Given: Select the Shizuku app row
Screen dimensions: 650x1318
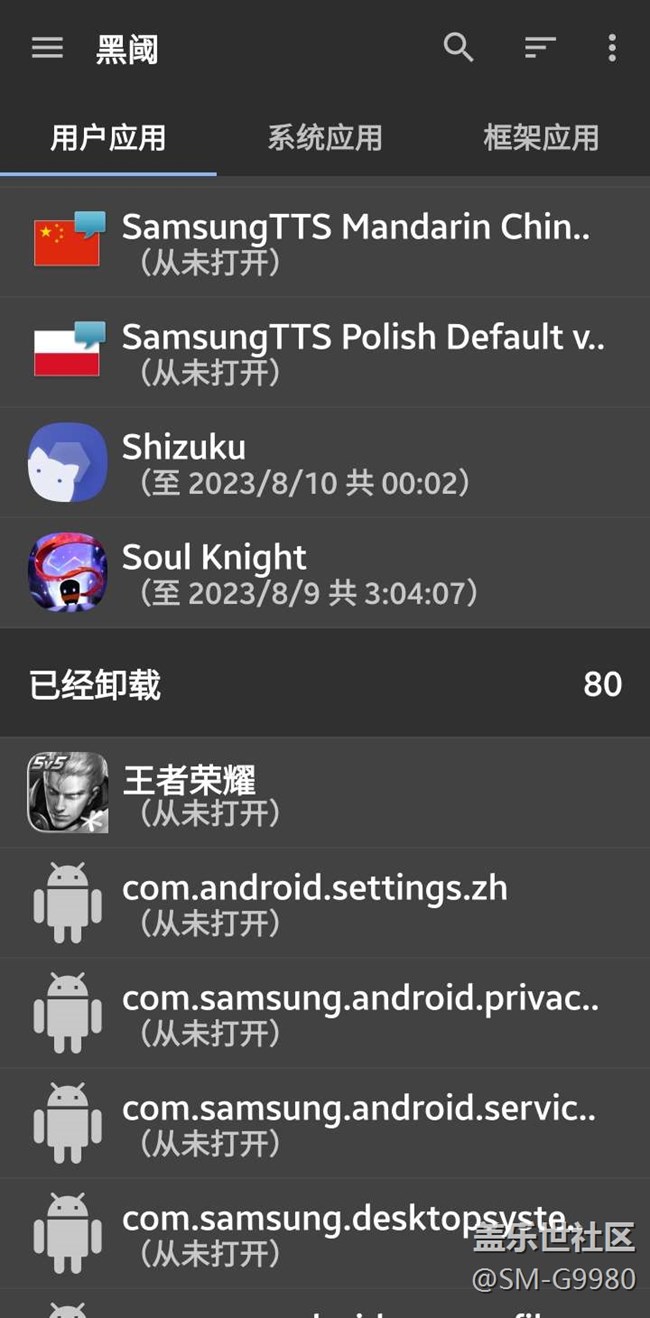Looking at the screenshot, I should pyautogui.click(x=325, y=463).
